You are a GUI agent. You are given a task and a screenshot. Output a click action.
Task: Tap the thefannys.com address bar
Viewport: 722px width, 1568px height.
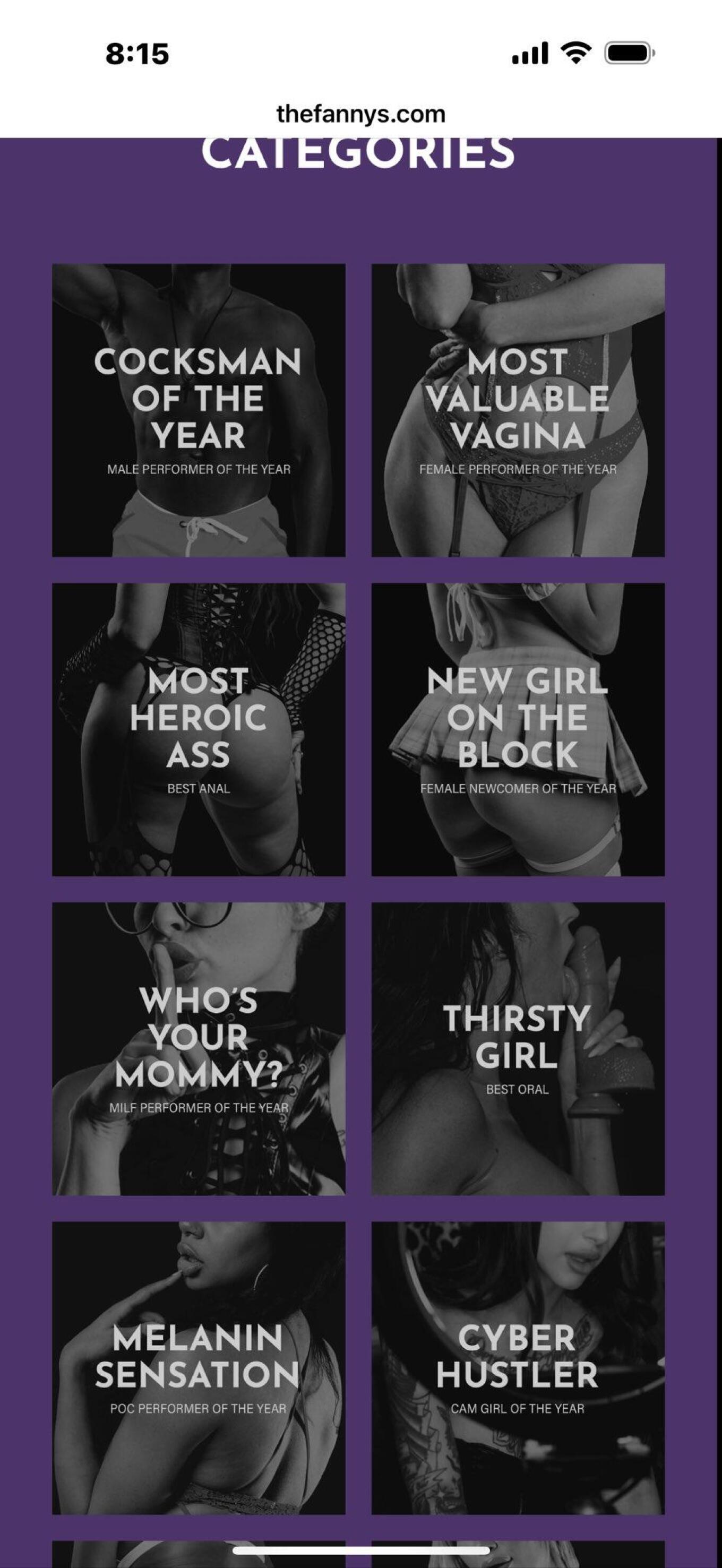click(361, 114)
